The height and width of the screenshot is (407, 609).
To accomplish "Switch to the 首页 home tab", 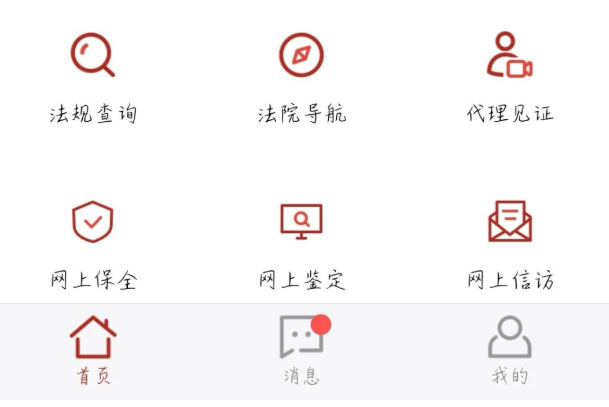I will pos(93,350).
